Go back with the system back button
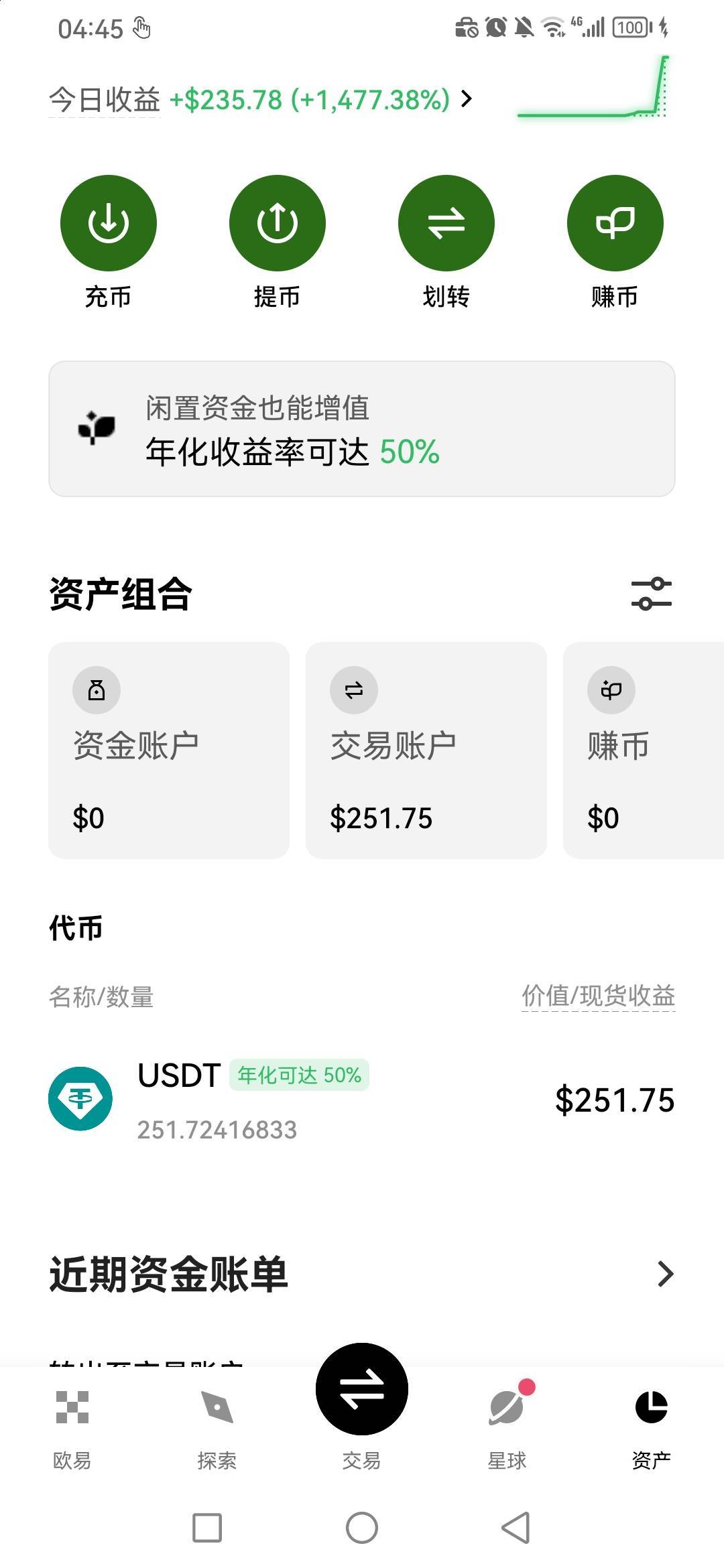 click(x=516, y=1528)
